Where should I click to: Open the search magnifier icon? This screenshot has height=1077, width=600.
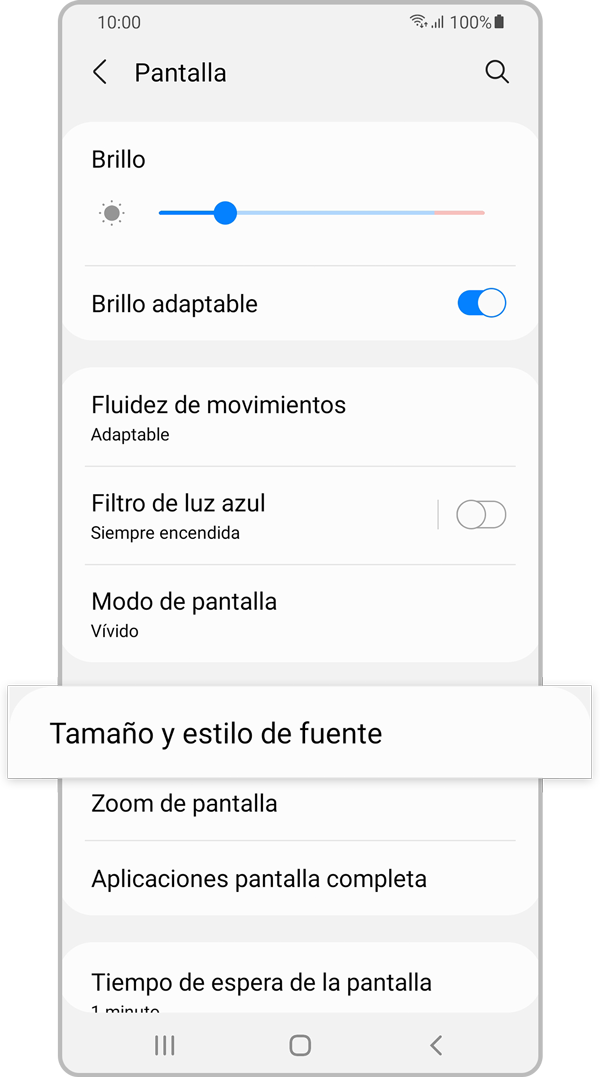point(497,72)
